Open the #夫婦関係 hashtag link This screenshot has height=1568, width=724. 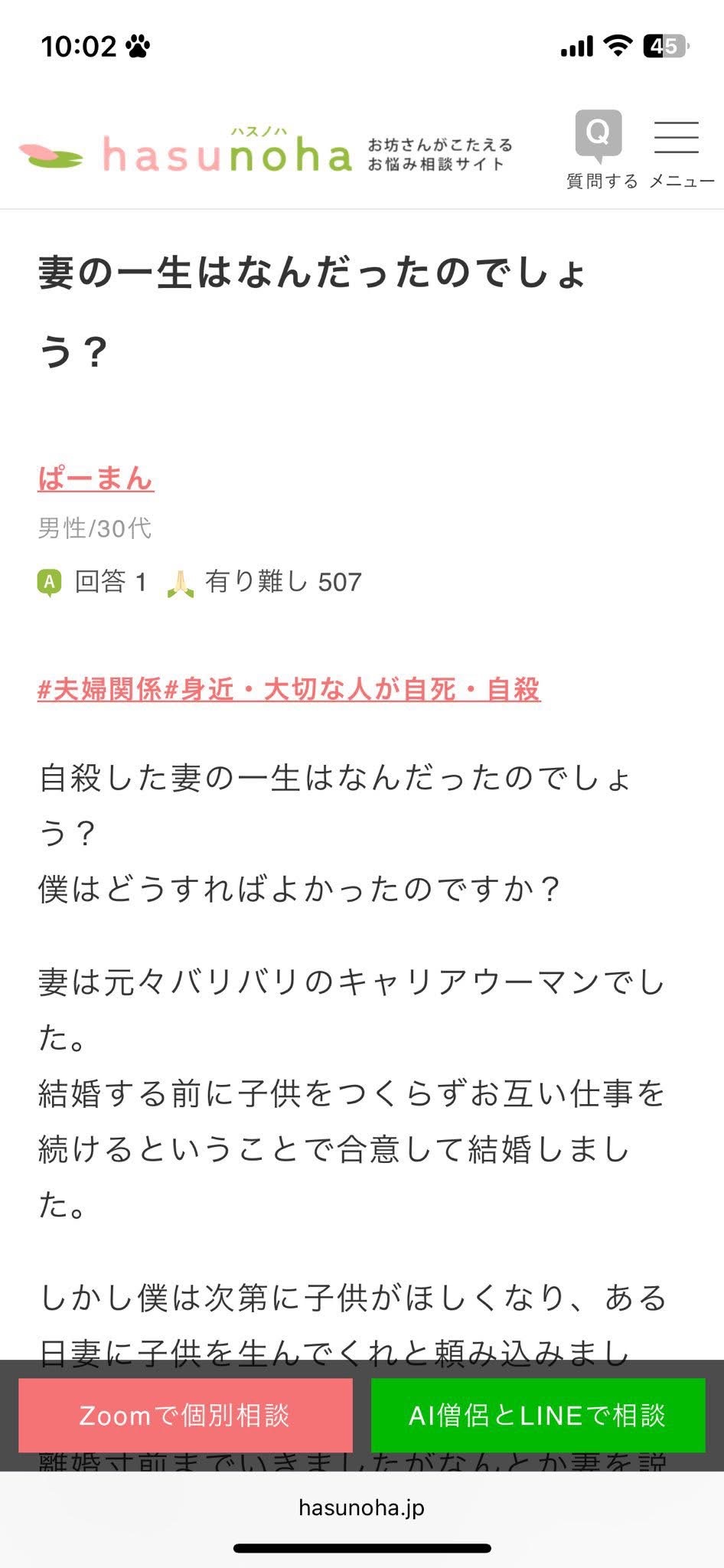pos(101,689)
